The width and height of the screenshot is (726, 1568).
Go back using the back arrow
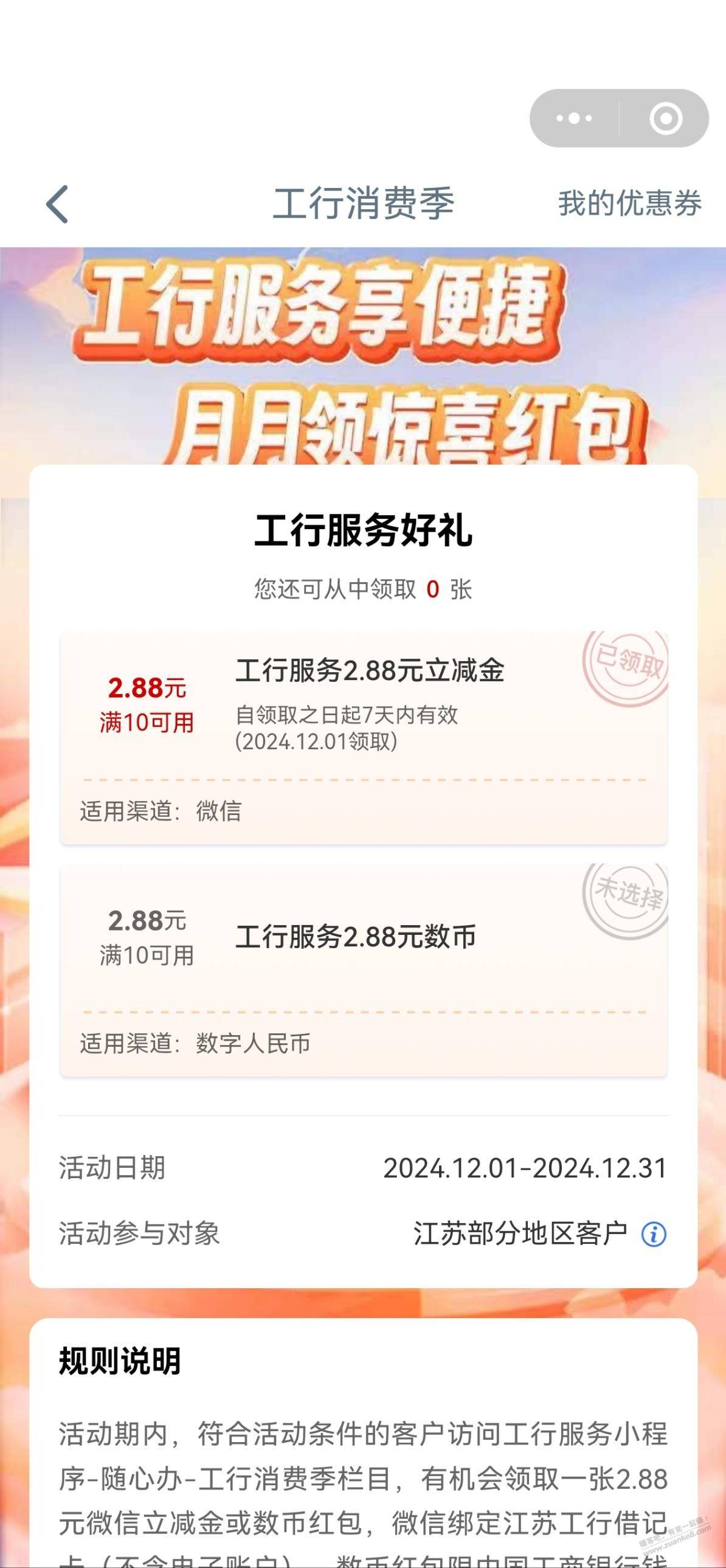[57, 204]
